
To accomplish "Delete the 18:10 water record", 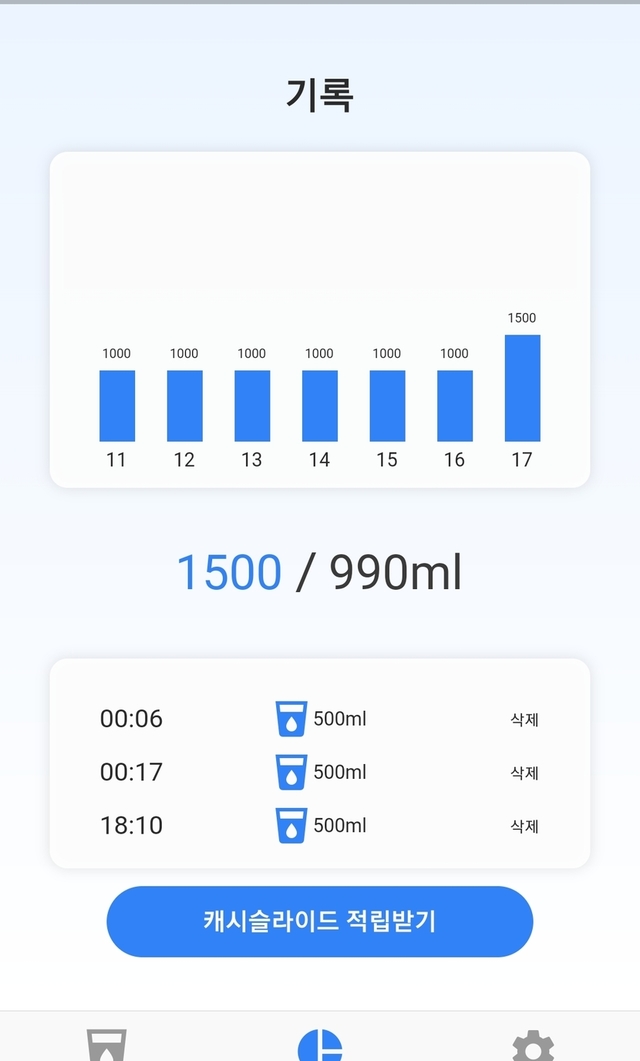I will 524,826.
